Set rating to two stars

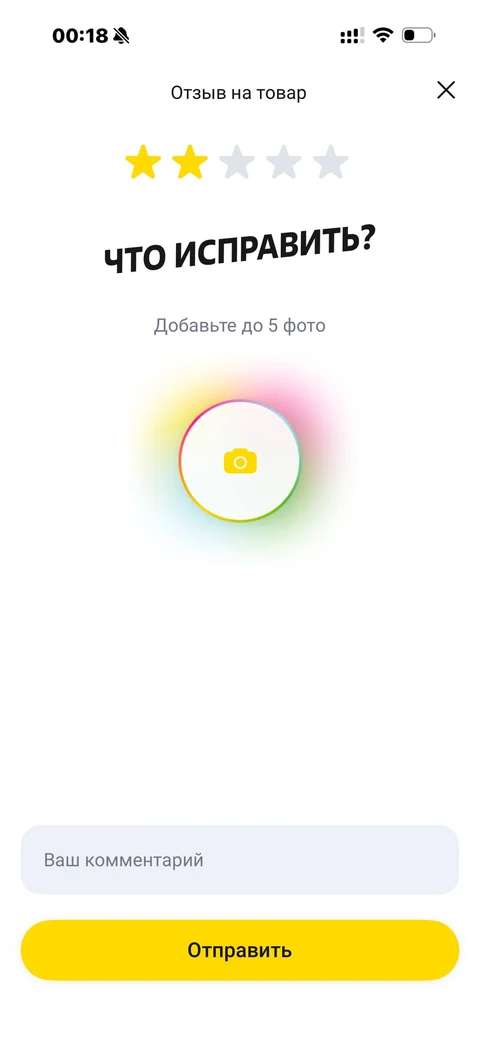click(190, 163)
